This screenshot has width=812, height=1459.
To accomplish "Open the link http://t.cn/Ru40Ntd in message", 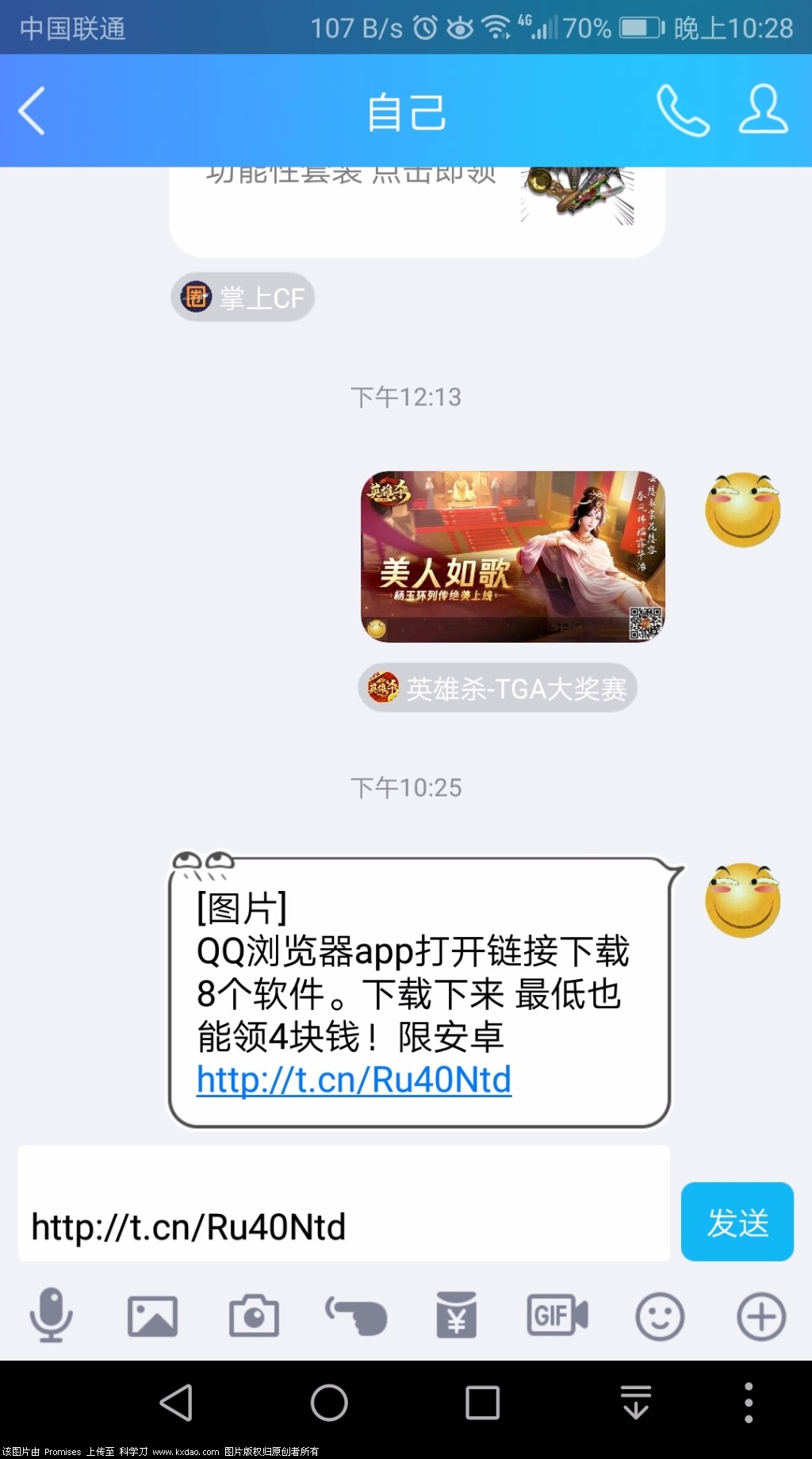I will coord(353,1079).
